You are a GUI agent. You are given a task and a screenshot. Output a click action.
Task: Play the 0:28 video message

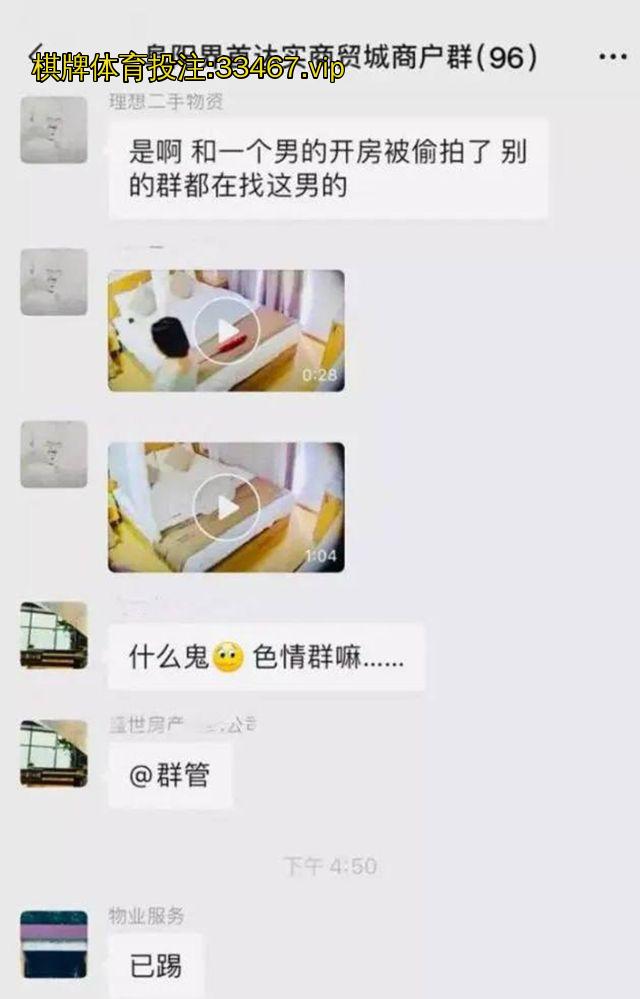[226, 331]
